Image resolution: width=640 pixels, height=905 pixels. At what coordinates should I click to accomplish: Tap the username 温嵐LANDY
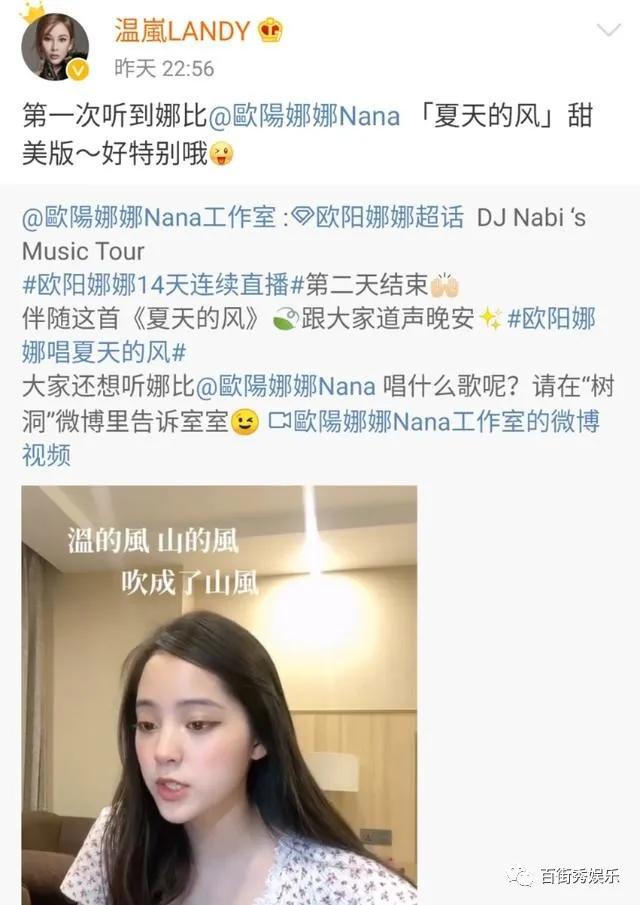[182, 32]
